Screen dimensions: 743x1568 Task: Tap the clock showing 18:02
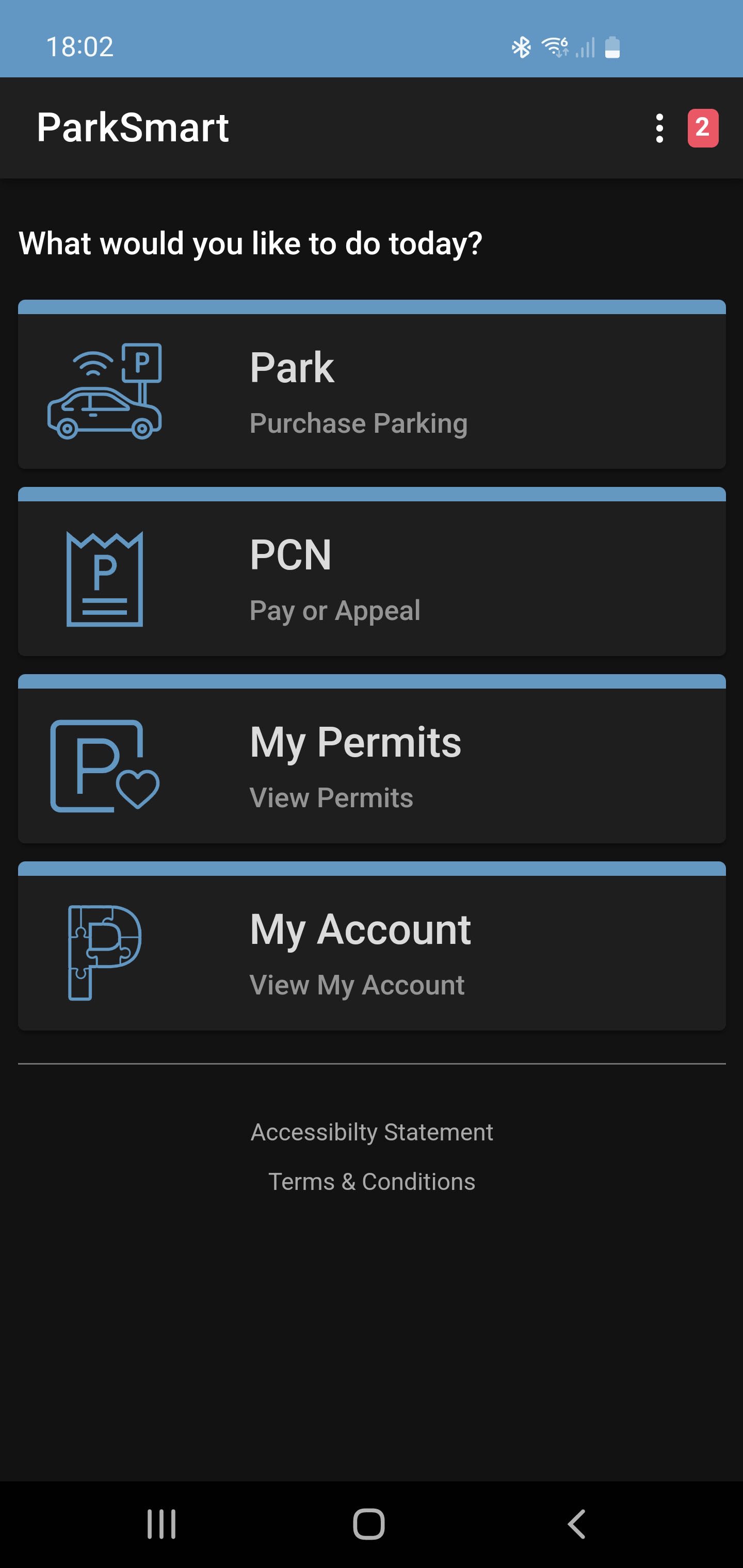click(x=80, y=47)
